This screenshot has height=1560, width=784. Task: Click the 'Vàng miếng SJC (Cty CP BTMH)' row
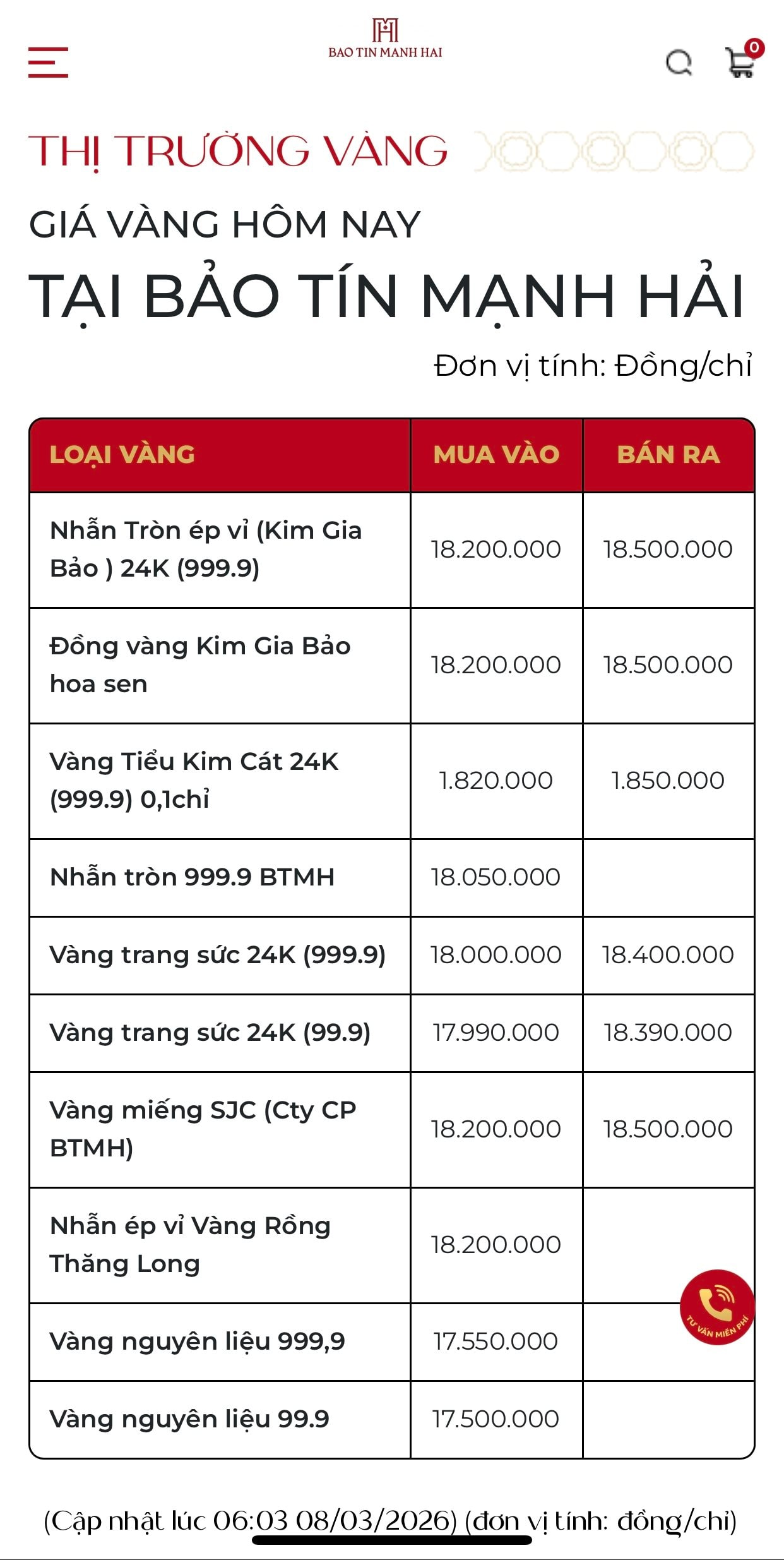click(221, 1131)
